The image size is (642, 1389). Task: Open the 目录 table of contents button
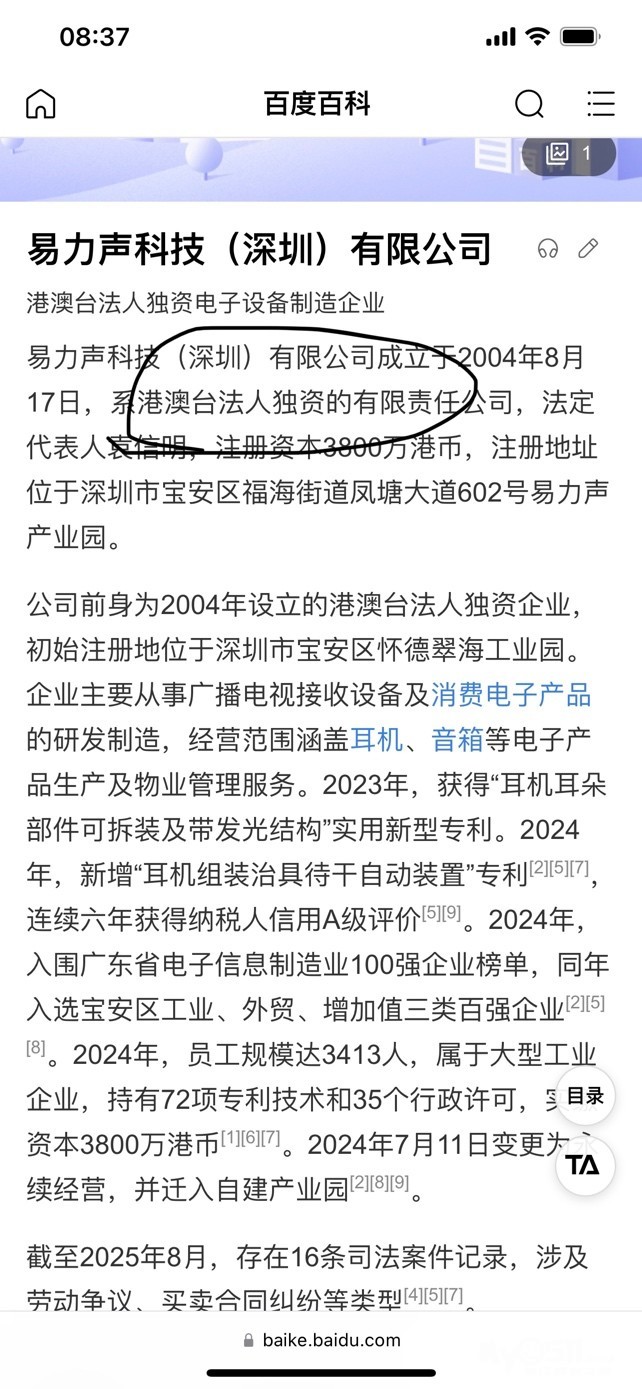(585, 1096)
